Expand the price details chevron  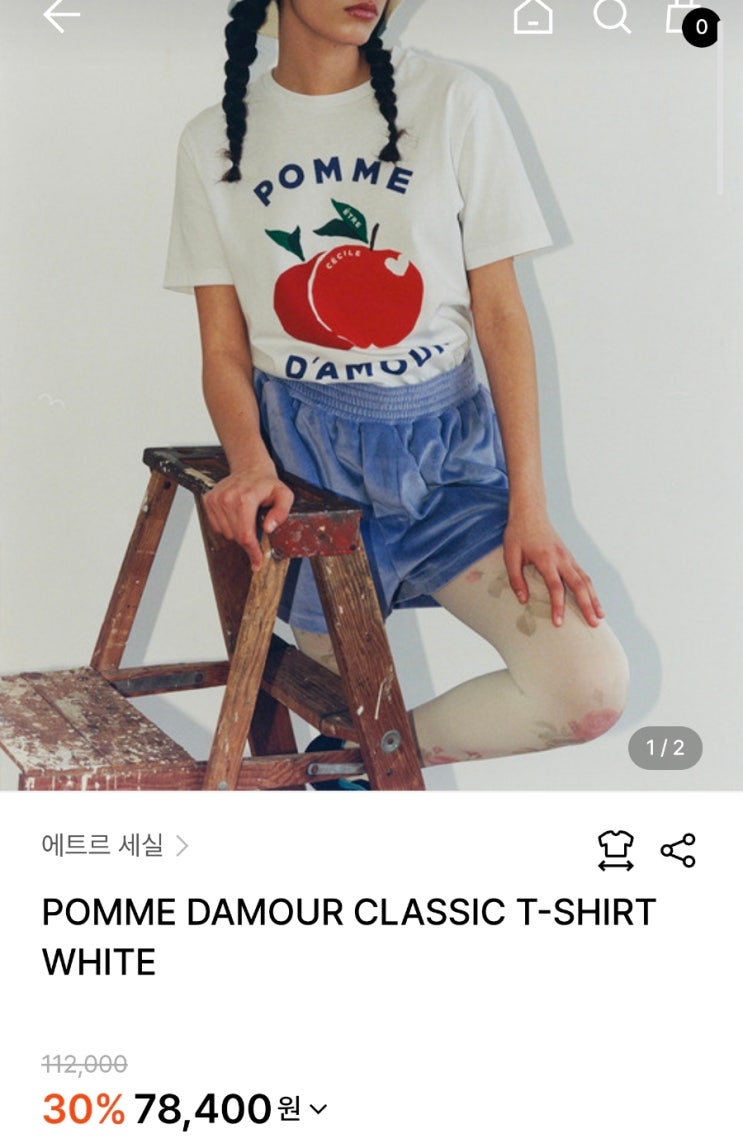click(318, 1108)
